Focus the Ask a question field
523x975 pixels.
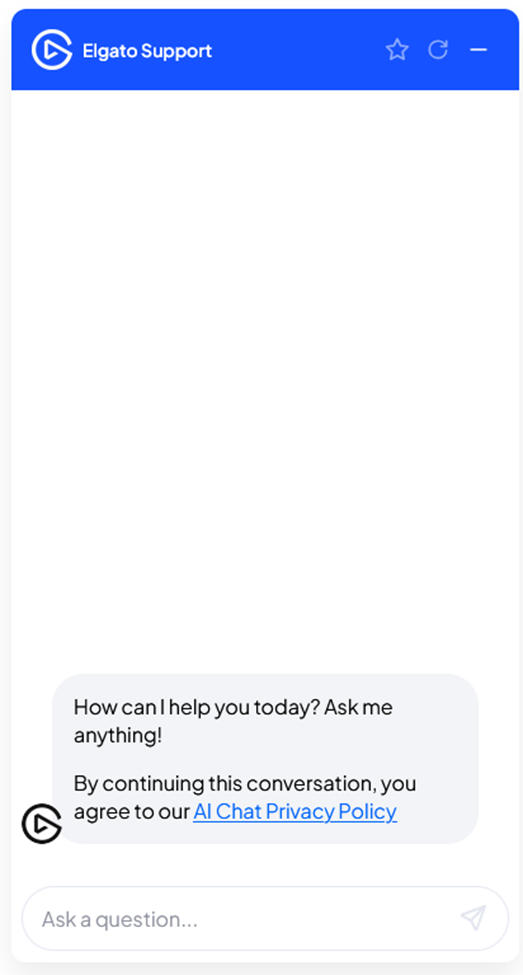point(243,918)
